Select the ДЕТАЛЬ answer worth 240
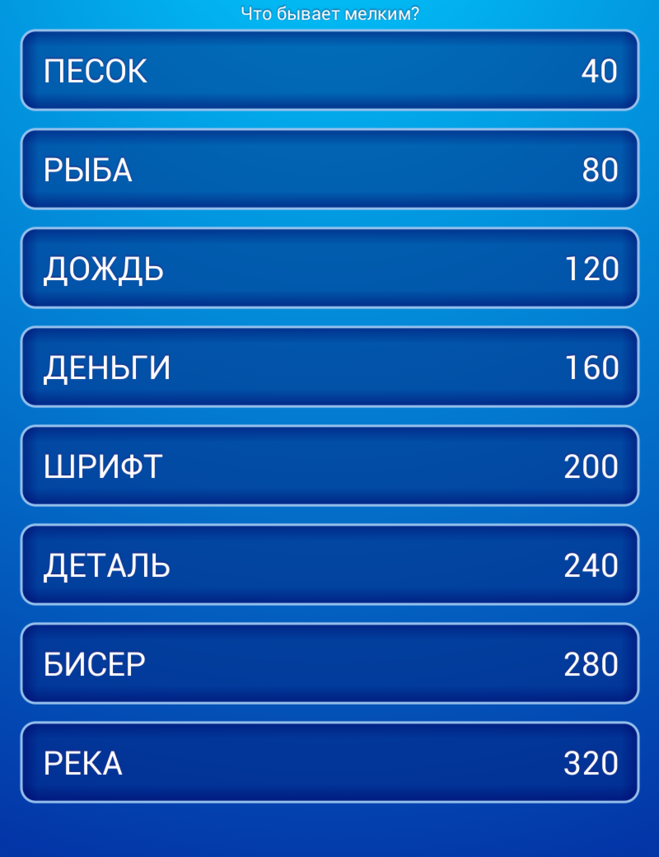The image size is (659, 857). click(329, 565)
